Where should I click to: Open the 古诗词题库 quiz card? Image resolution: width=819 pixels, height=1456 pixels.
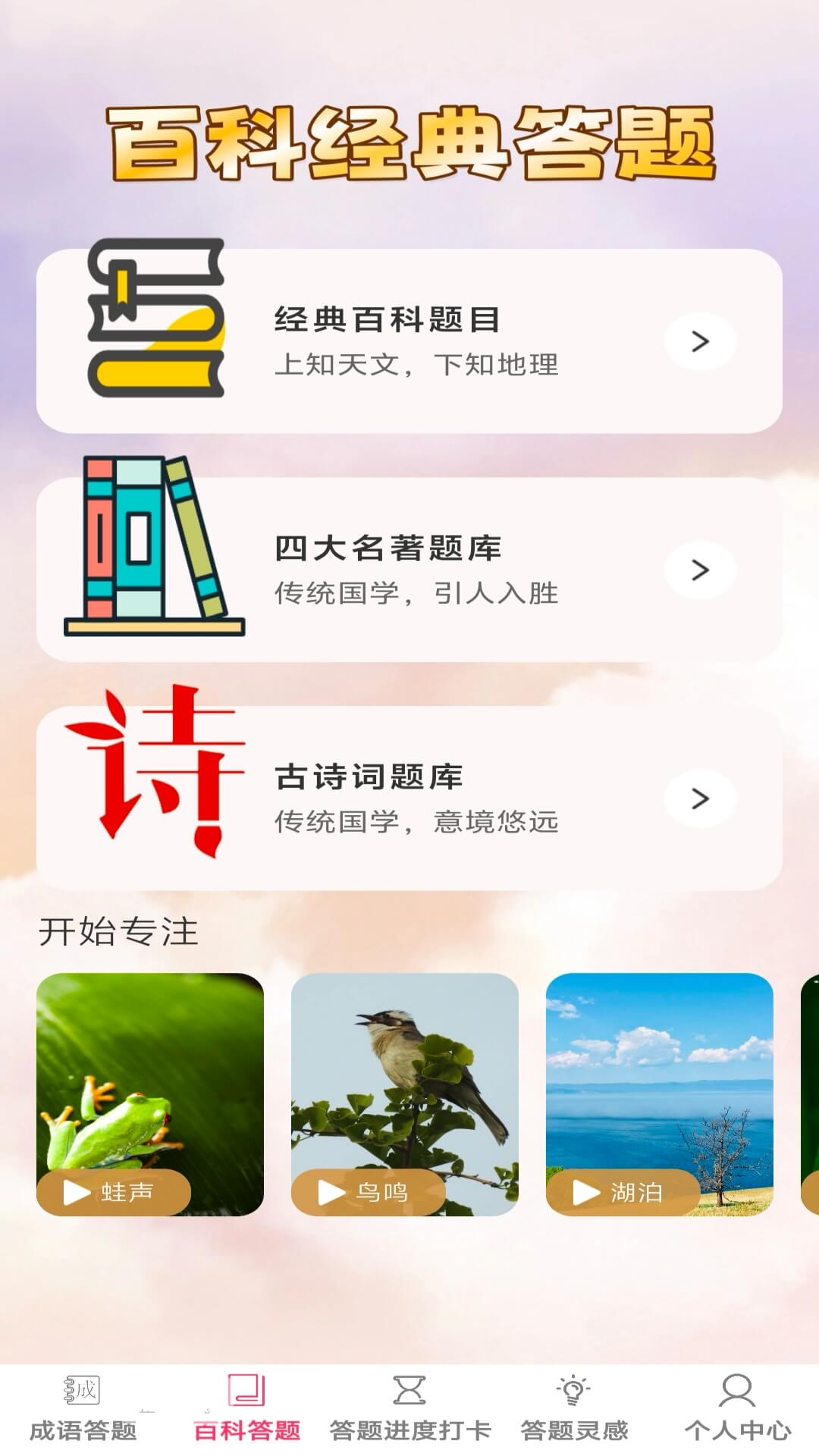[x=409, y=799]
